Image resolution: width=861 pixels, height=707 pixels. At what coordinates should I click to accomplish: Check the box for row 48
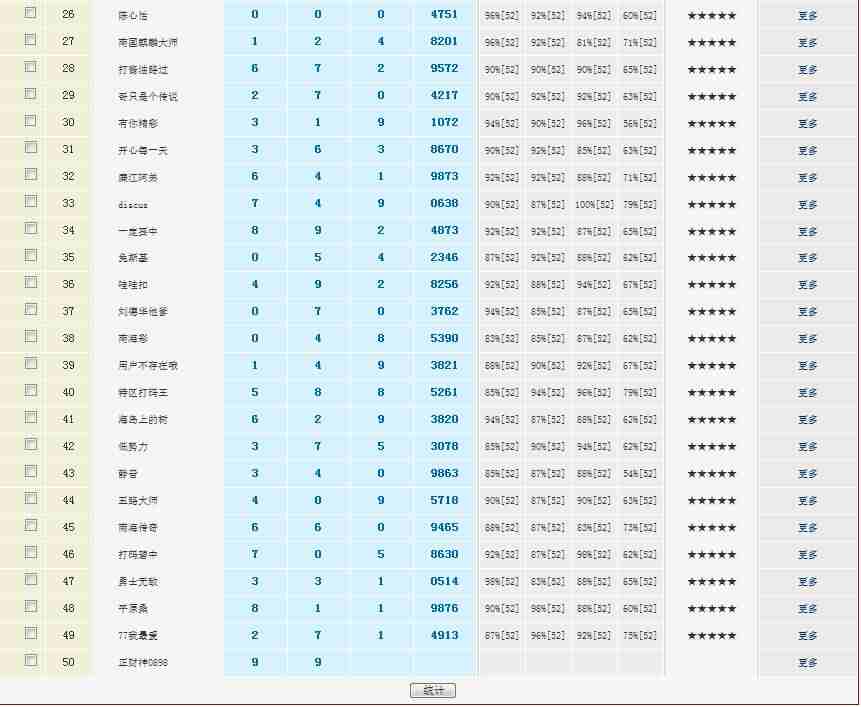pyautogui.click(x=30, y=606)
